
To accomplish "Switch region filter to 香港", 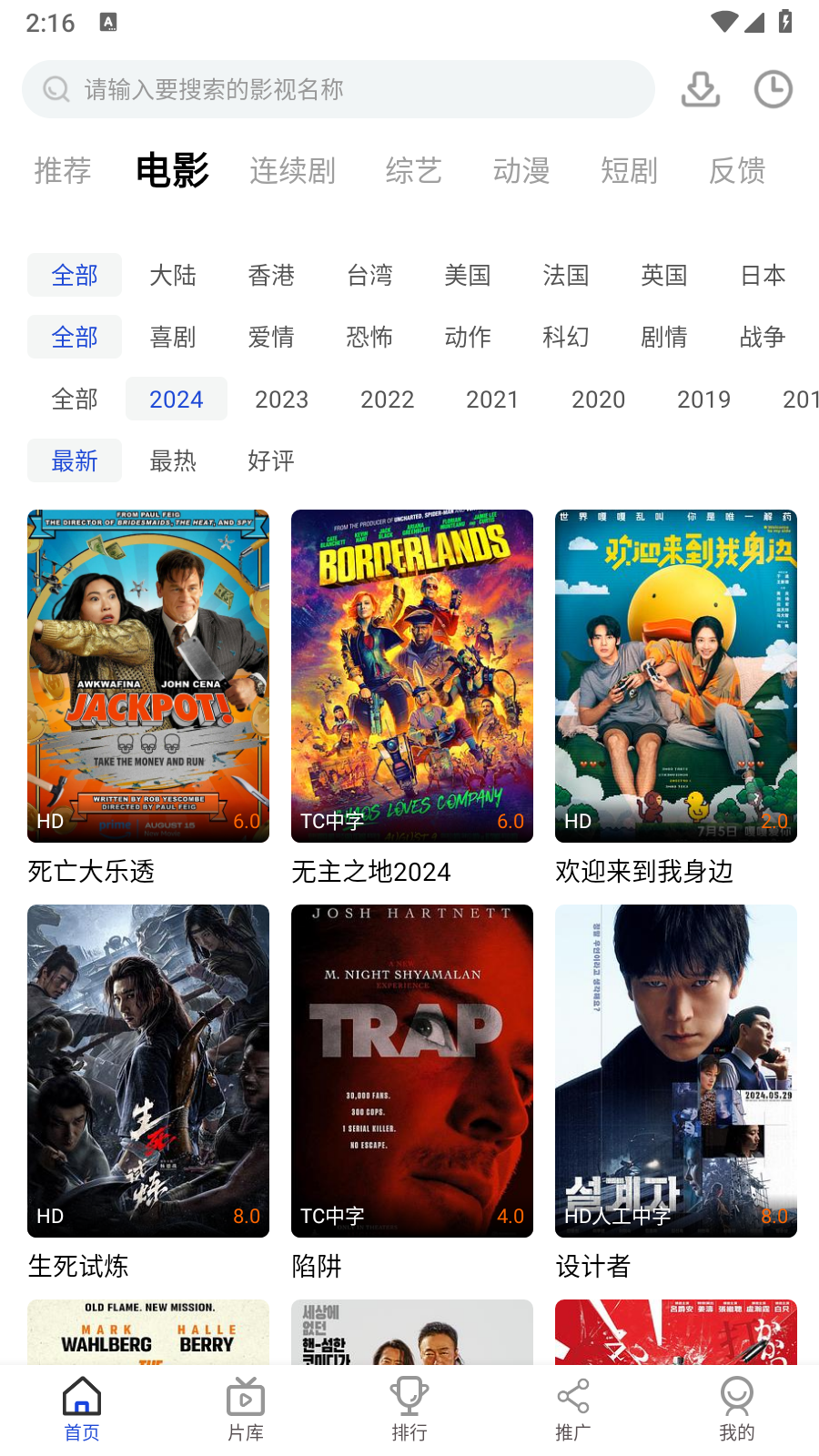I will click(x=271, y=275).
